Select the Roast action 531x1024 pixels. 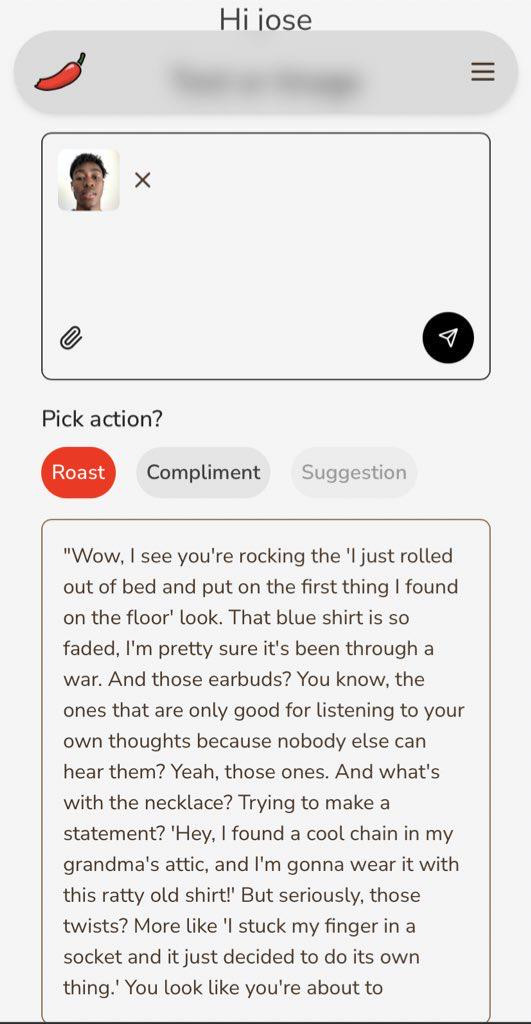click(78, 472)
